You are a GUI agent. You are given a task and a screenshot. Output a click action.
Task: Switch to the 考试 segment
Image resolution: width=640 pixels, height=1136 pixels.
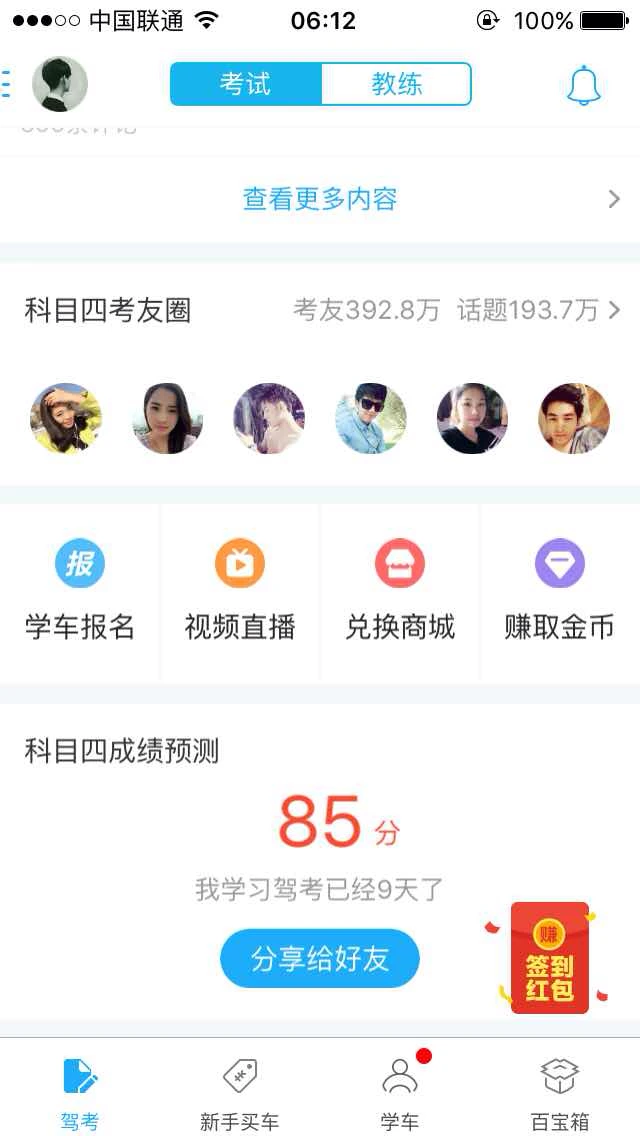(246, 84)
